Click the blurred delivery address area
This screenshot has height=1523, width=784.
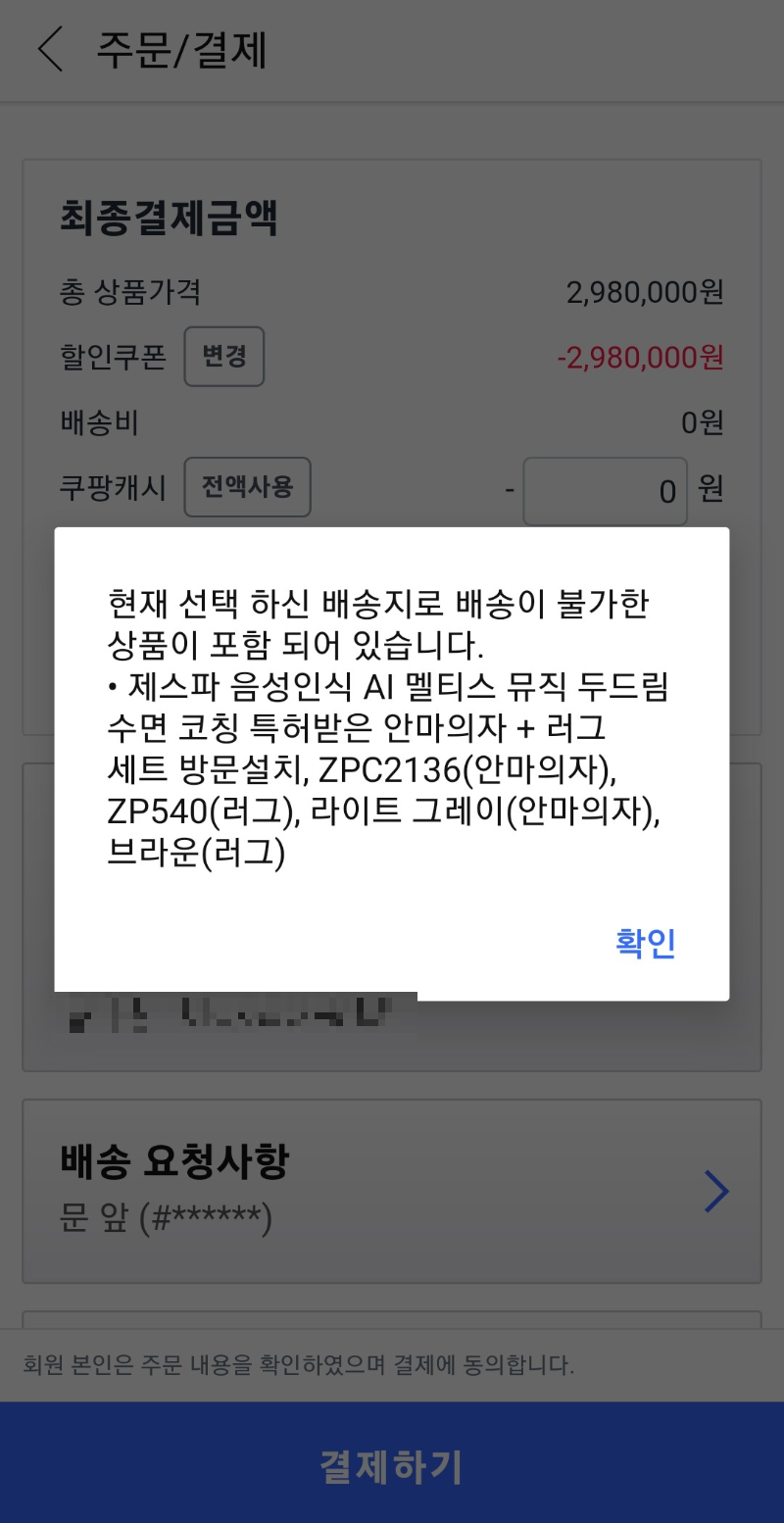click(235, 1014)
